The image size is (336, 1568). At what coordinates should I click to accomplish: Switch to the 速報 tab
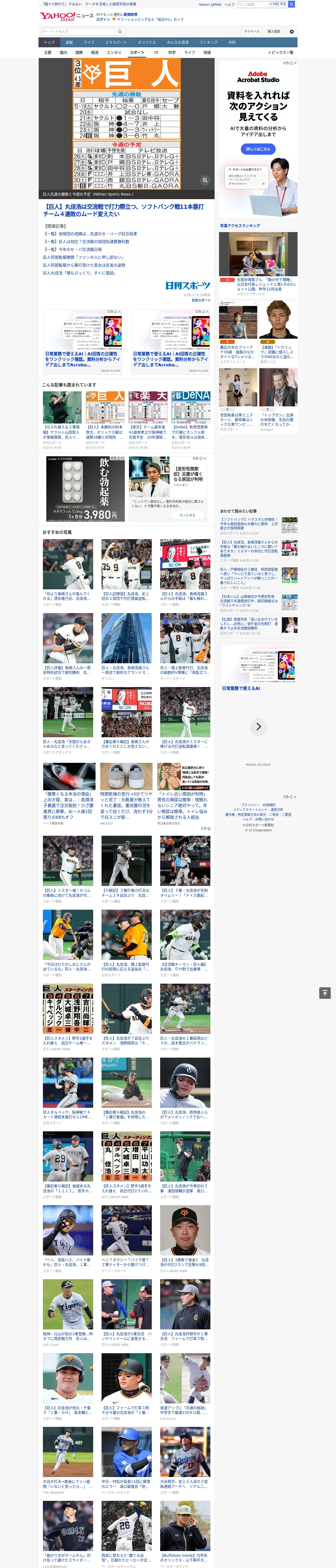click(x=69, y=43)
